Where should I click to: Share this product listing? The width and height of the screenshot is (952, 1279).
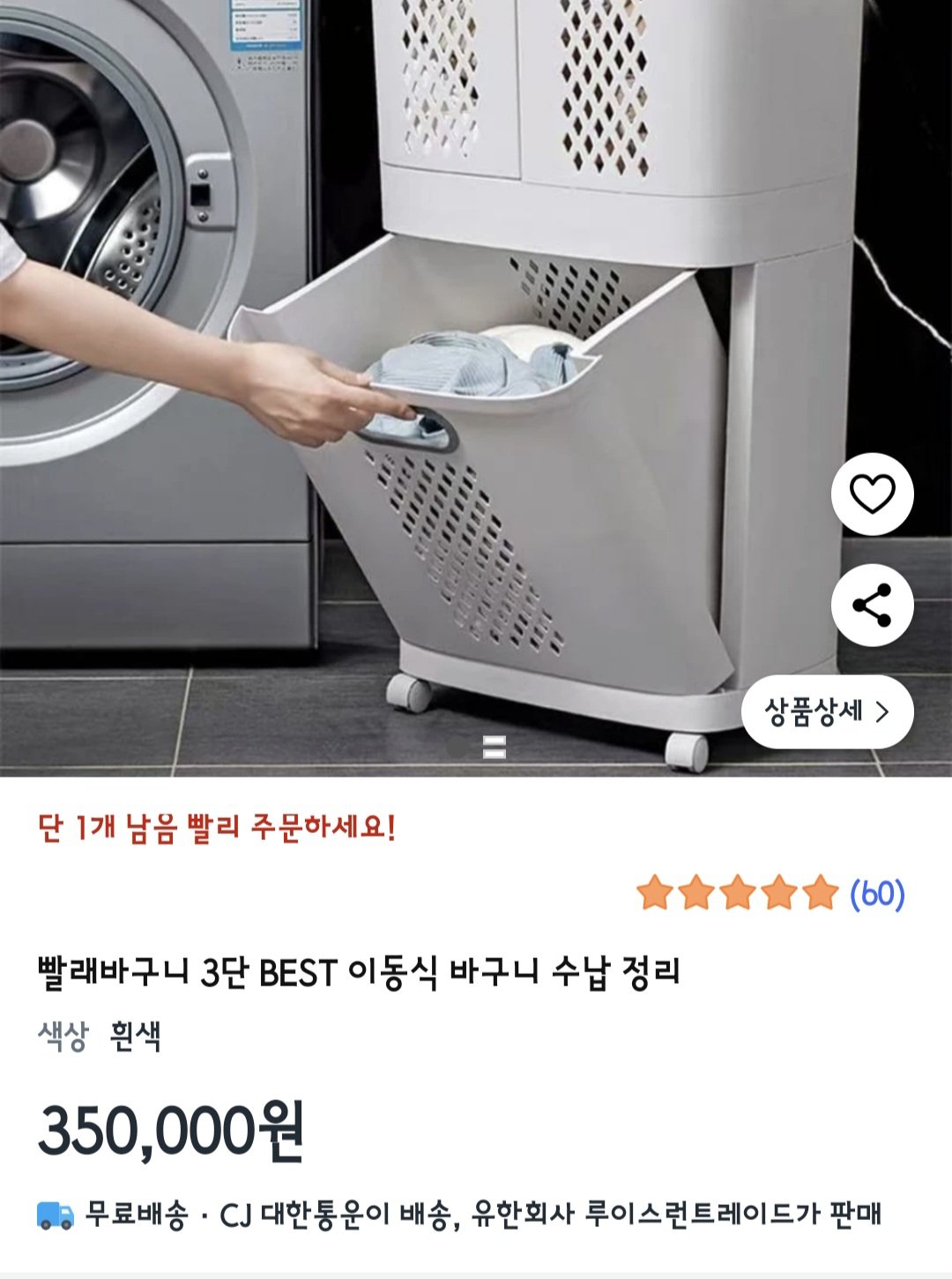tap(872, 606)
